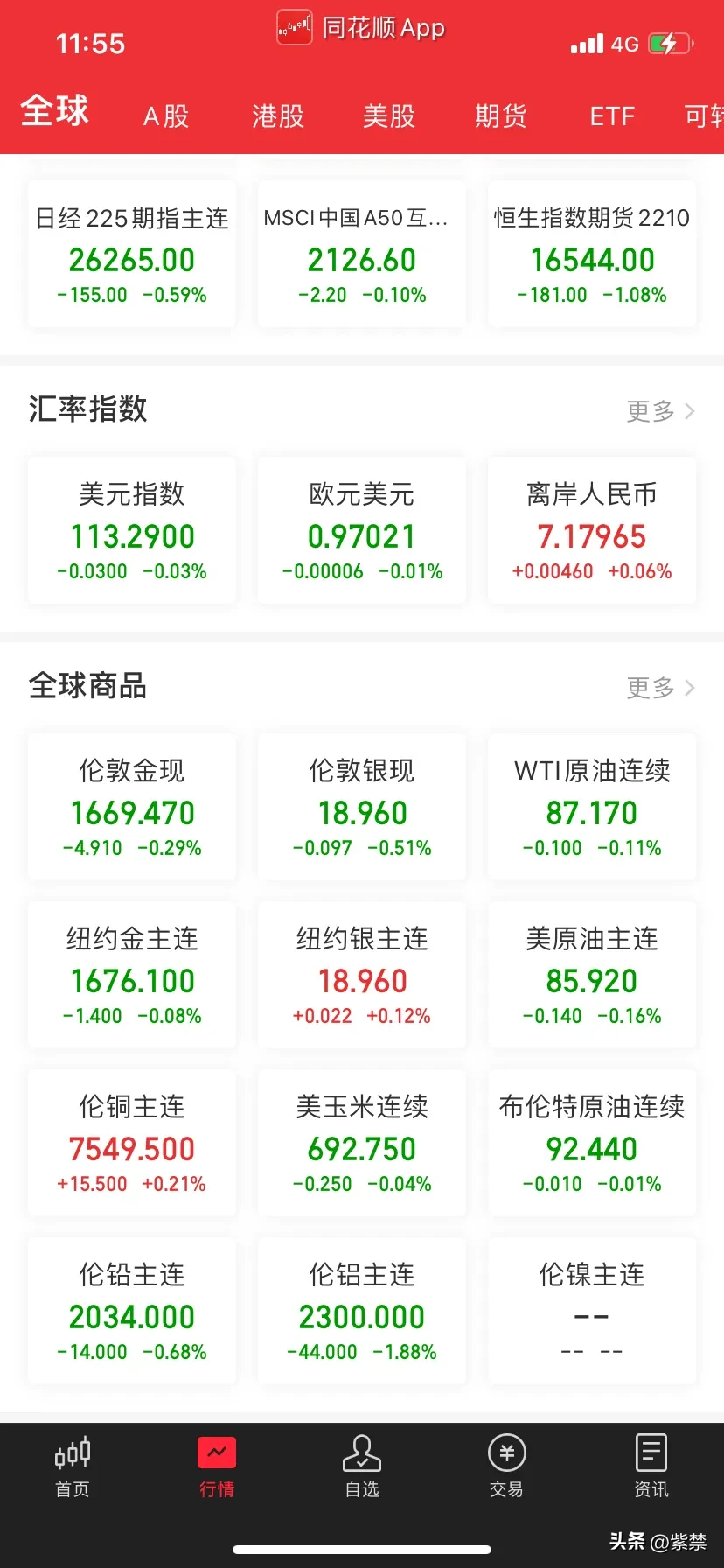Switch to the 港股 tab
This screenshot has height=1568, width=724.
(278, 115)
